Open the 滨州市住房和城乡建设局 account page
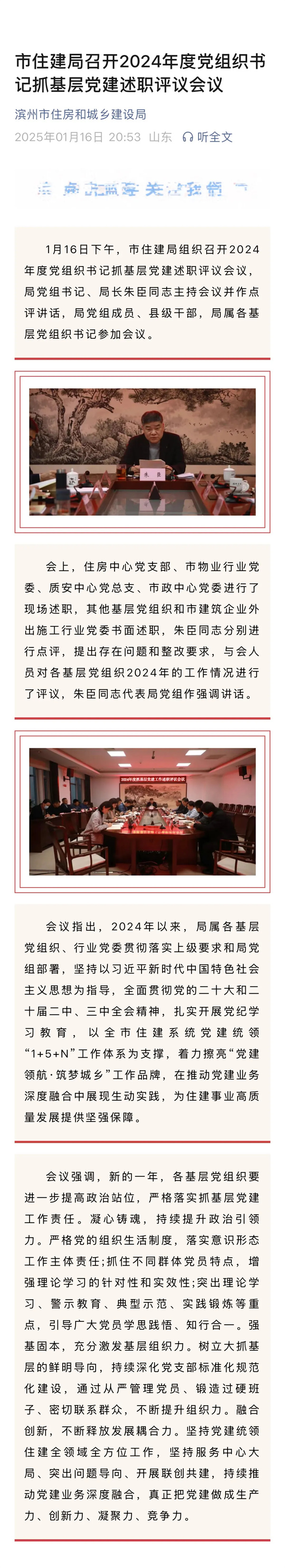Viewport: 285px width, 1568px height. pos(80,115)
